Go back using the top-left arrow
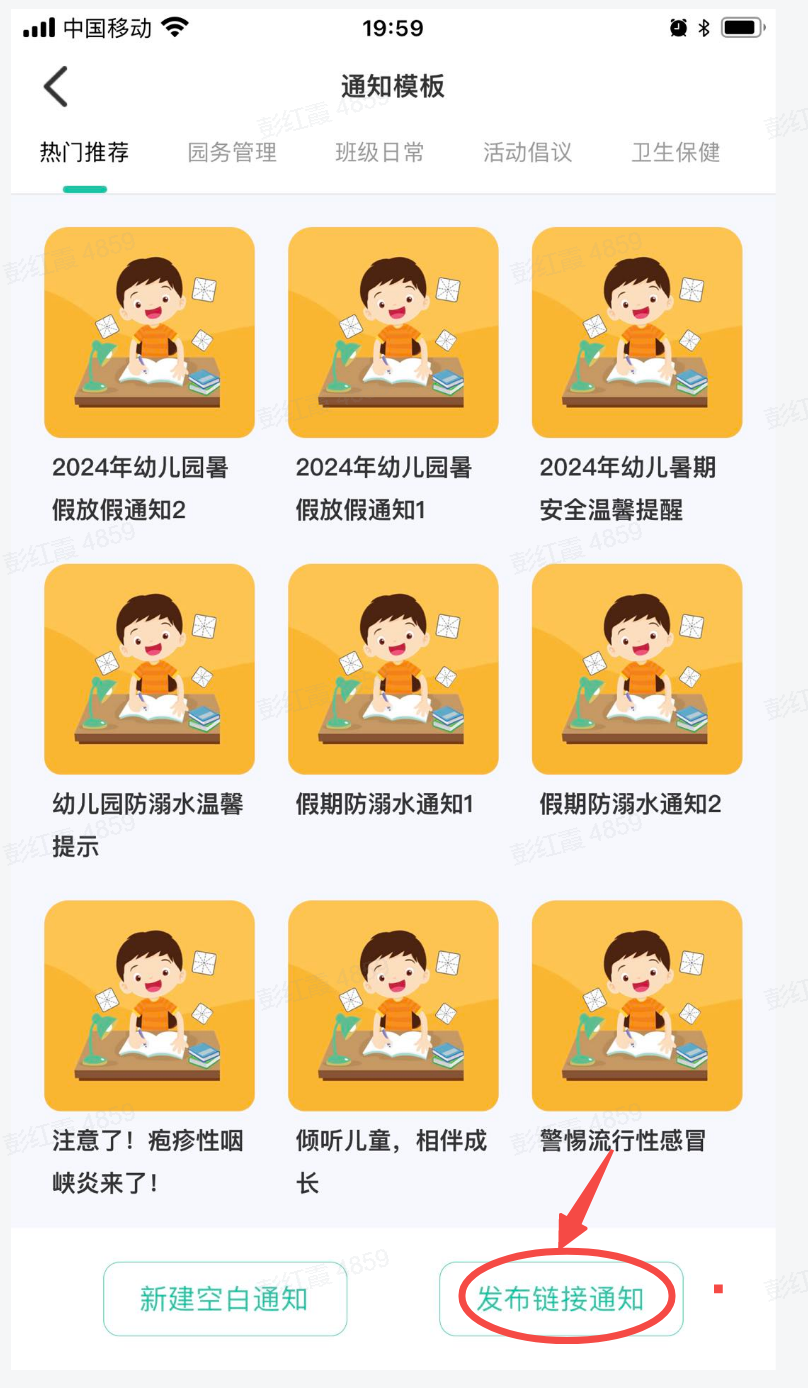 pos(56,87)
